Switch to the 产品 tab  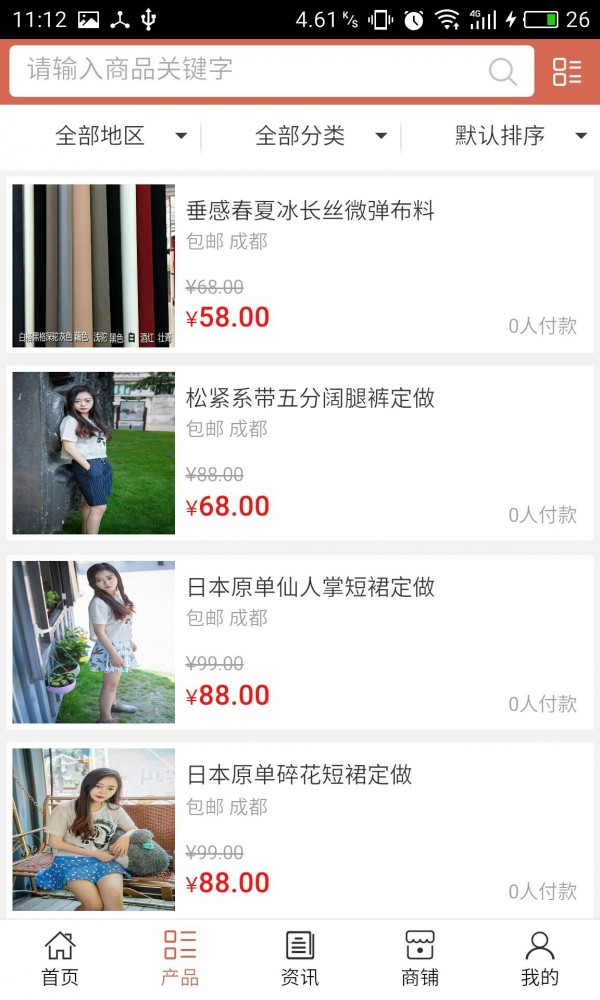[x=180, y=959]
